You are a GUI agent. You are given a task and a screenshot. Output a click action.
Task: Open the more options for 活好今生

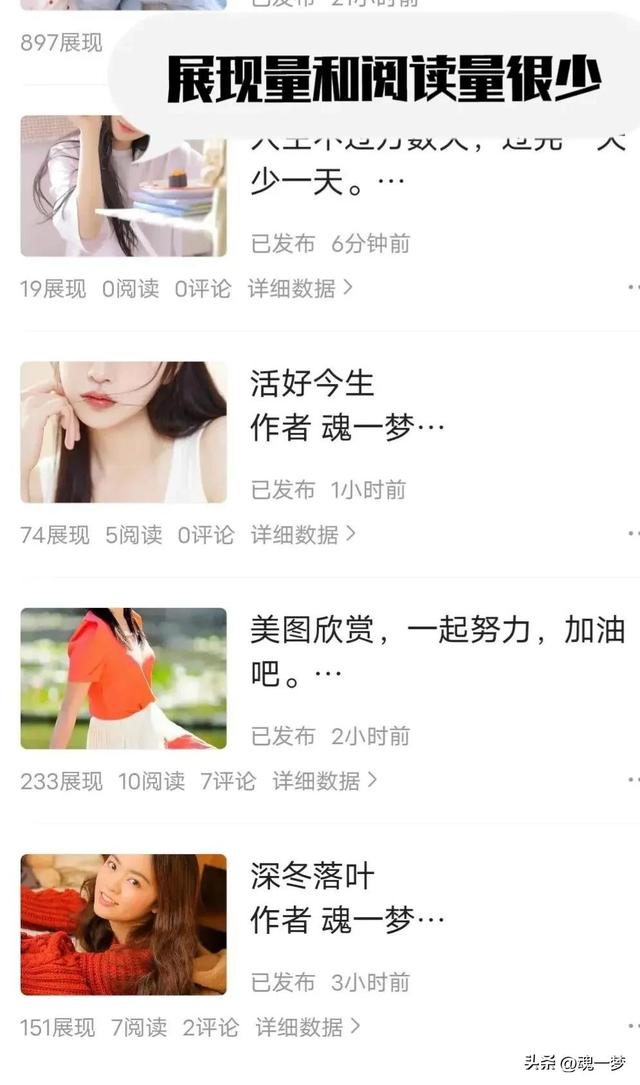pos(632,535)
